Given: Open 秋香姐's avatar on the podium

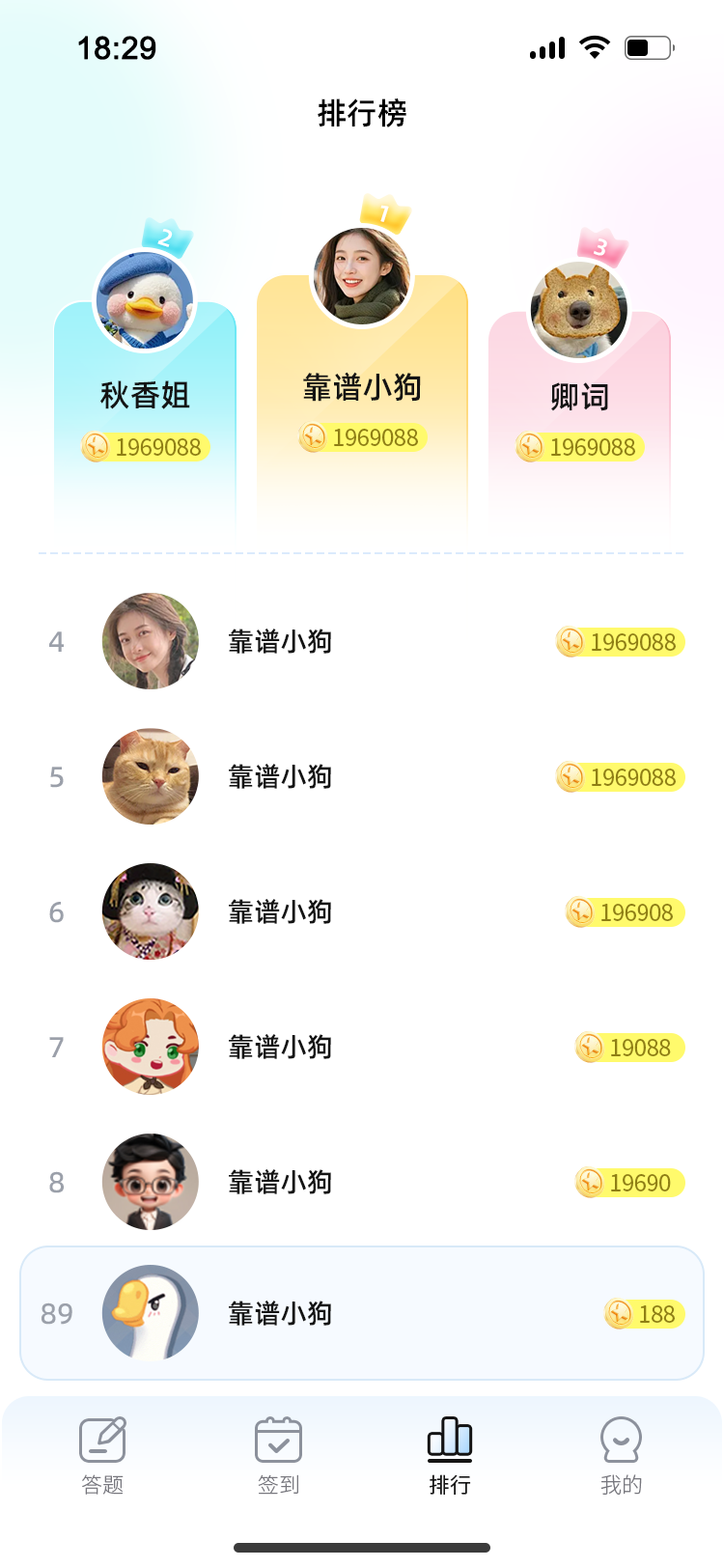Looking at the screenshot, I should click(145, 296).
